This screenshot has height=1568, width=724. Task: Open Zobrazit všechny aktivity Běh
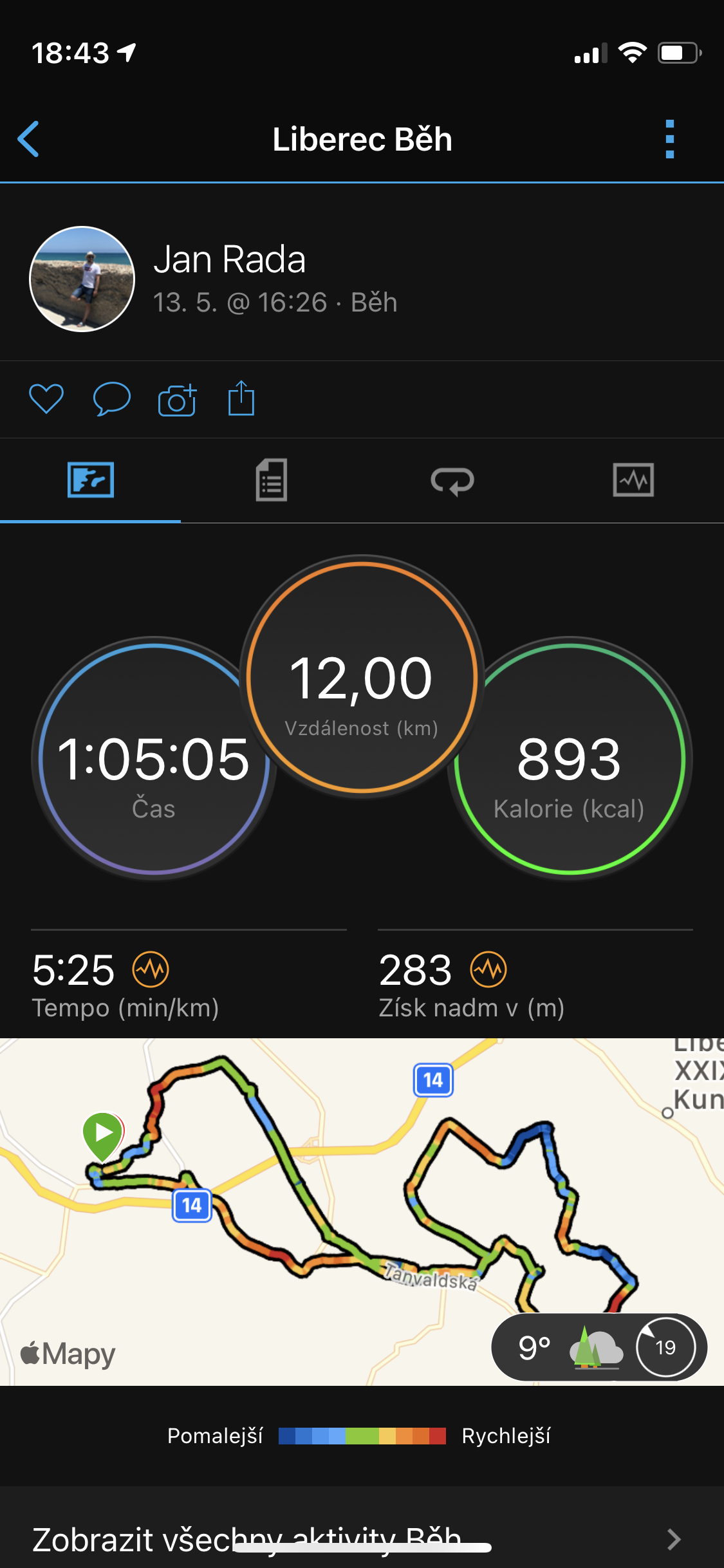click(x=362, y=1538)
